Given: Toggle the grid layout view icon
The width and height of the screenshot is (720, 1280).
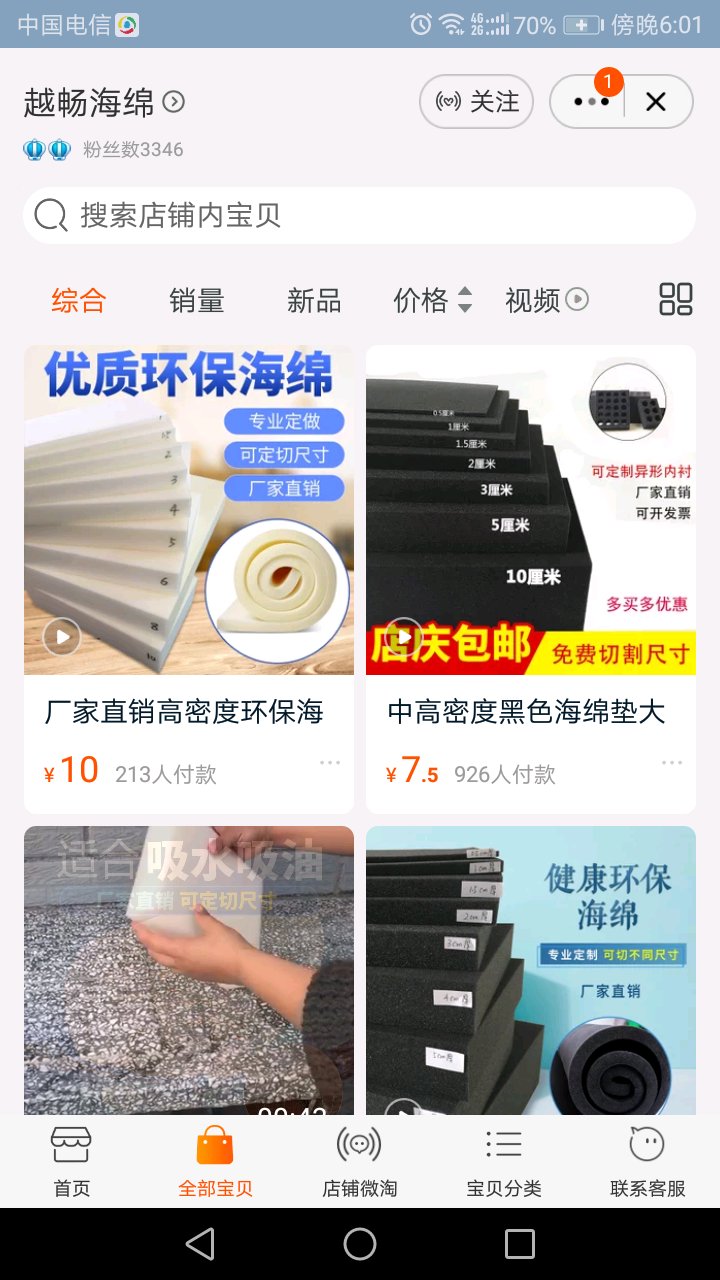Looking at the screenshot, I should coord(675,299).
